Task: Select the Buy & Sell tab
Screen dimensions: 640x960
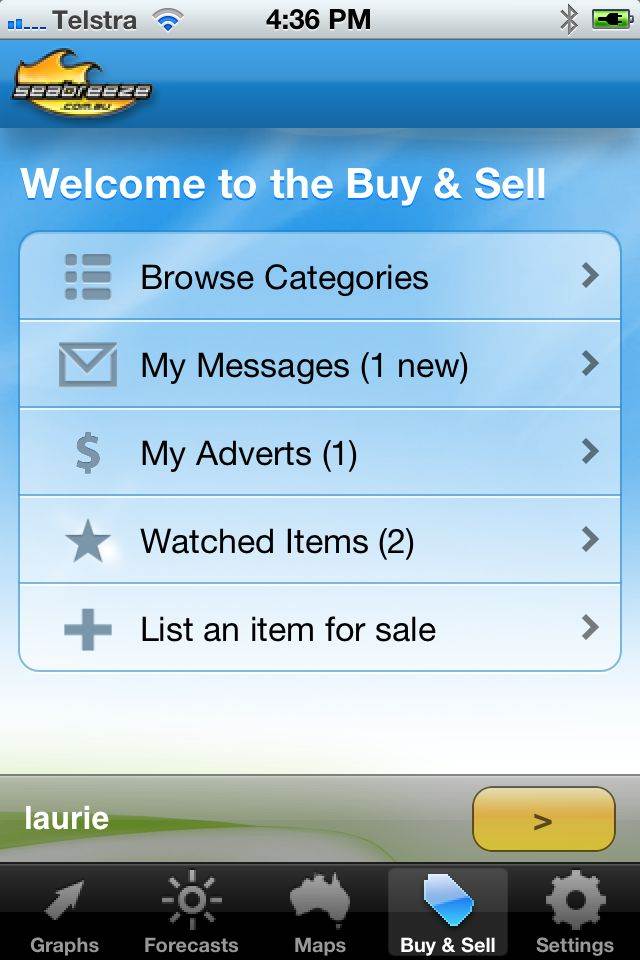Action: (x=447, y=914)
